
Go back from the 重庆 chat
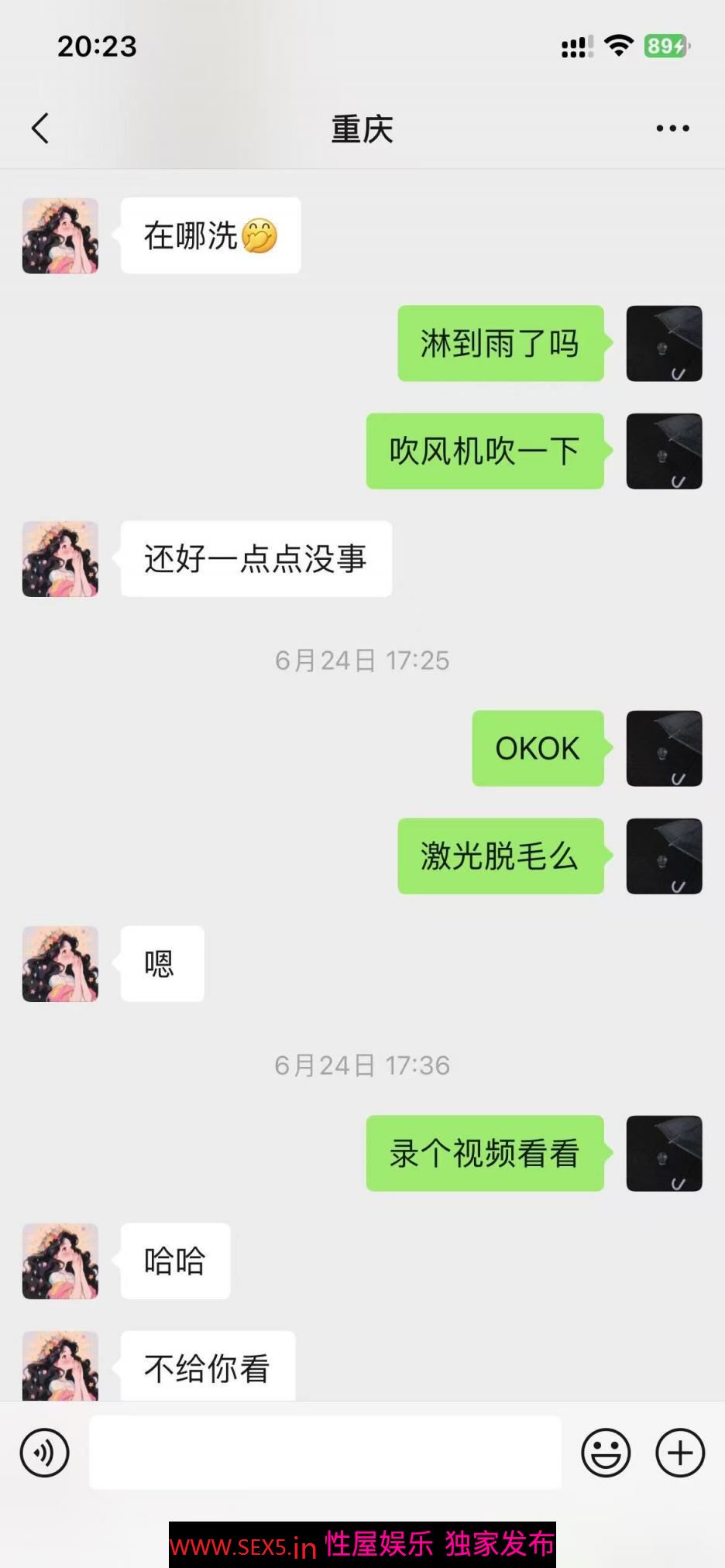click(40, 129)
